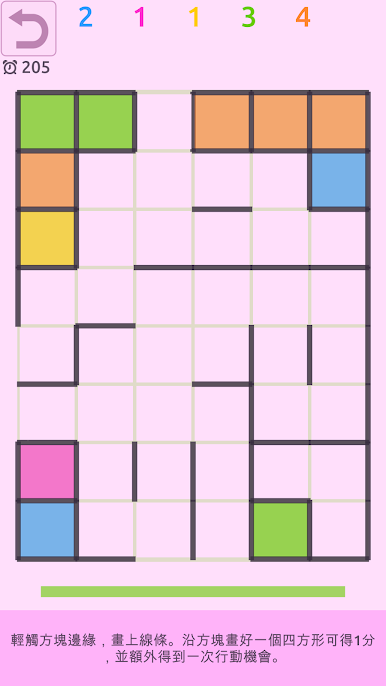Tap the purple back arrow button

[28, 28]
